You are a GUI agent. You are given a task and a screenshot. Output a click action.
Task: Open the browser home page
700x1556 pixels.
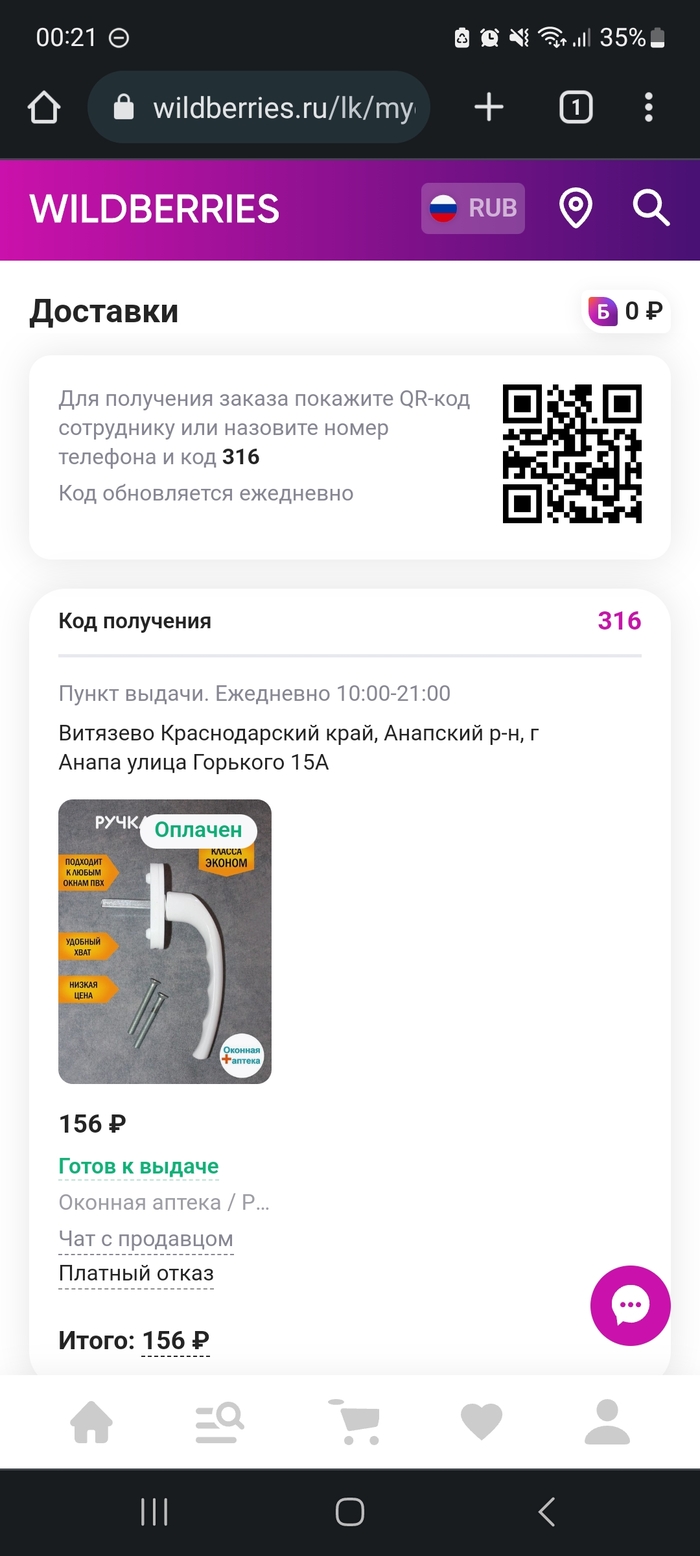(44, 107)
